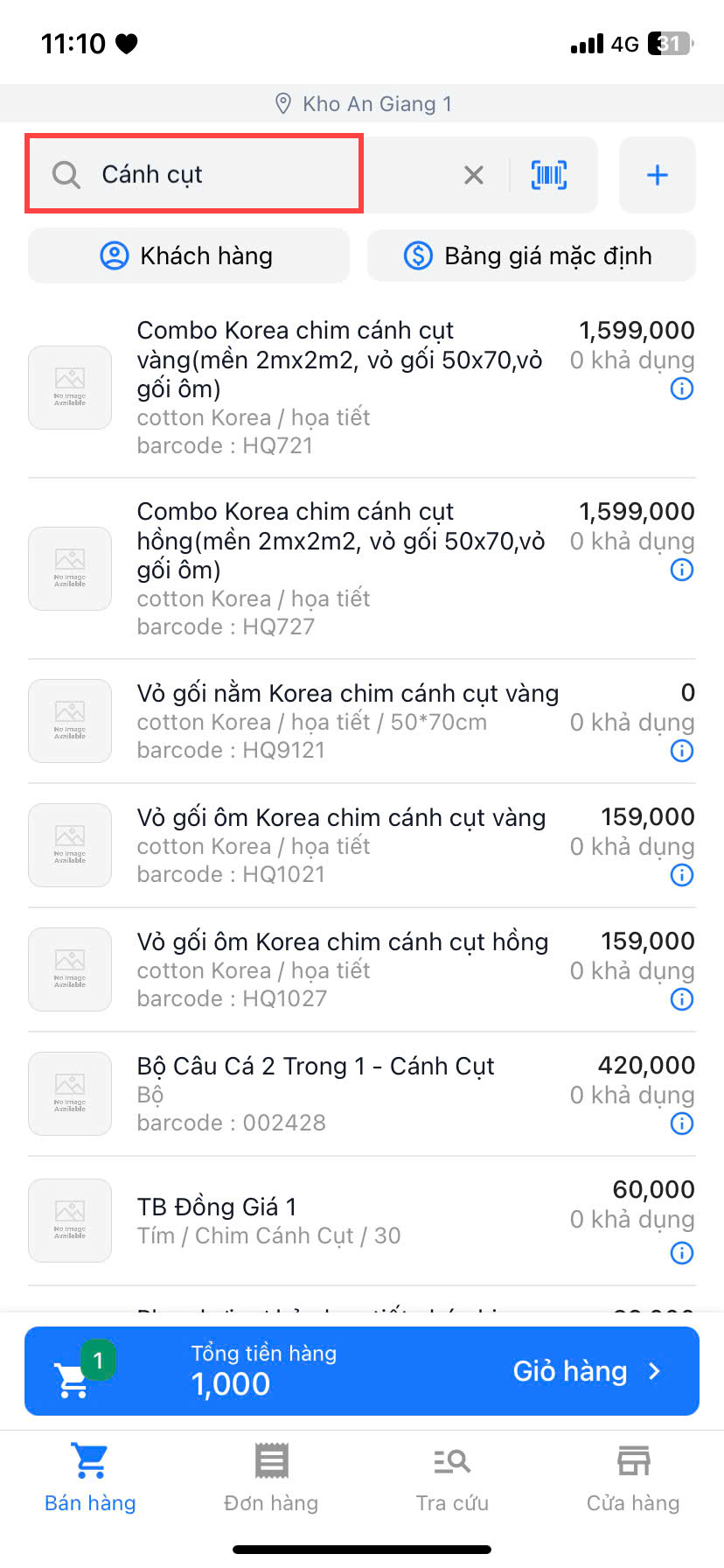This screenshot has width=724, height=1568.
Task: Select the Kho An Giang 1 warehouse location
Action: pyautogui.click(x=362, y=104)
